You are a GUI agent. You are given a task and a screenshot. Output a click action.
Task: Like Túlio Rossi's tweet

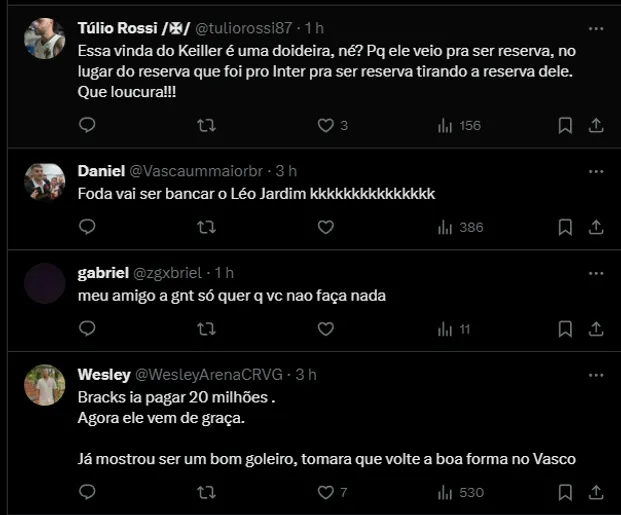click(325, 125)
